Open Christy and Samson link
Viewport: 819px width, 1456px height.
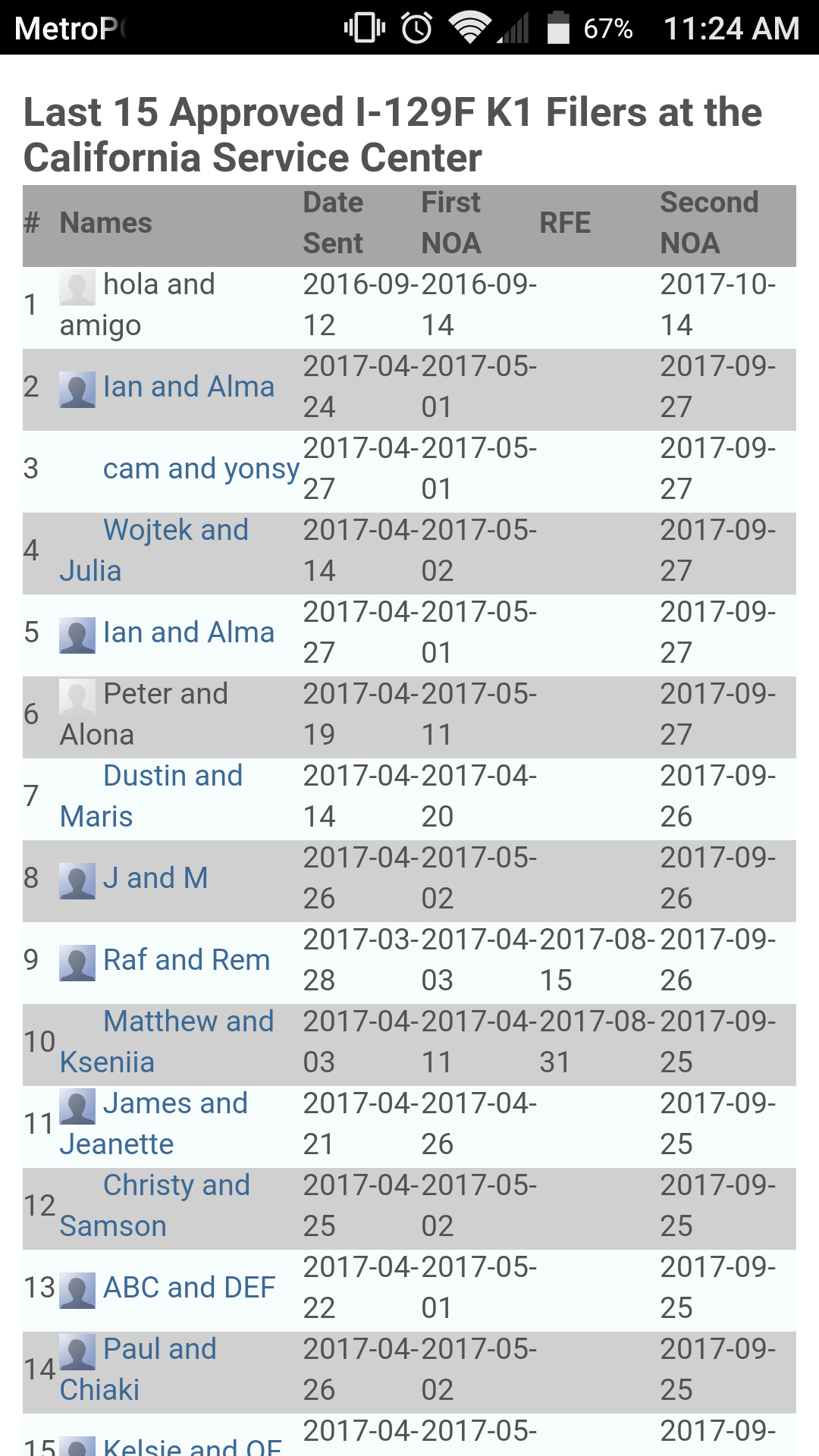coord(155,1206)
